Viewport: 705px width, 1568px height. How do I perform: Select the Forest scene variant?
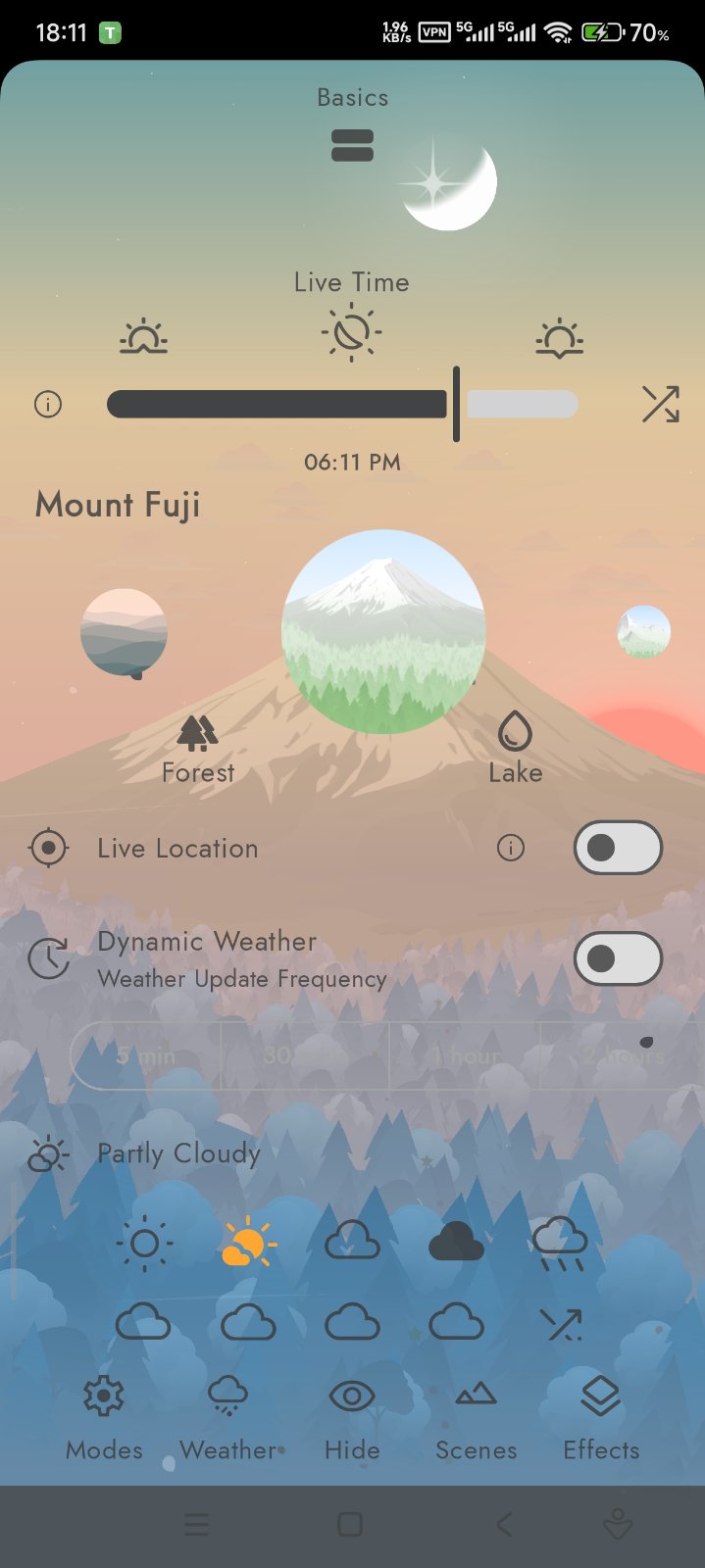coord(198,749)
